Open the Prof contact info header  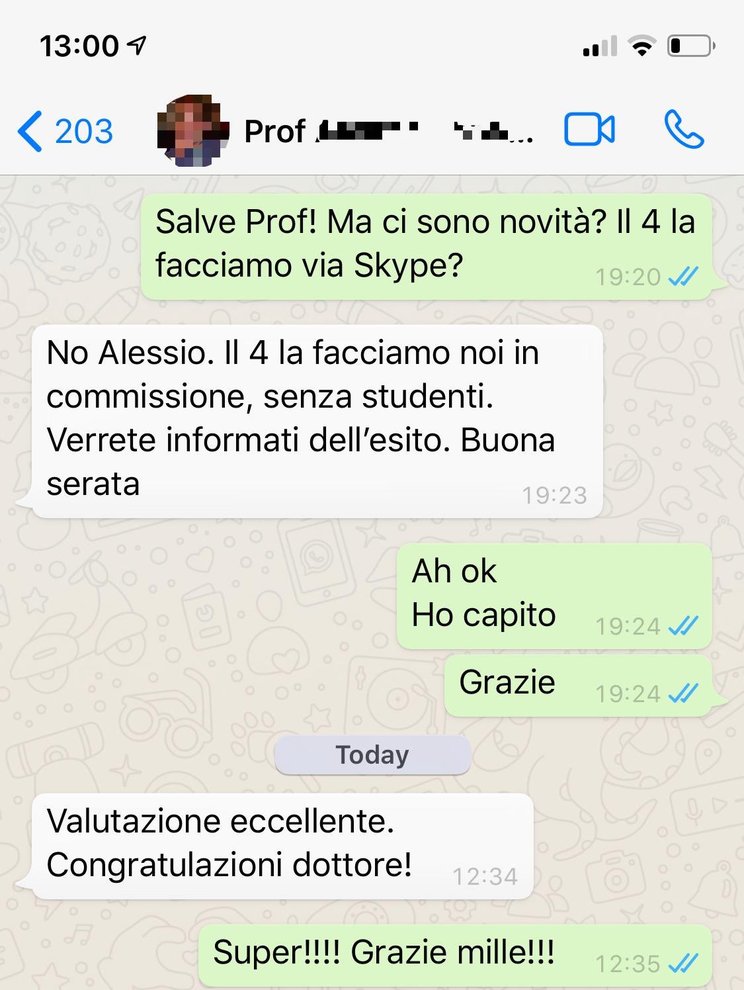click(390, 131)
